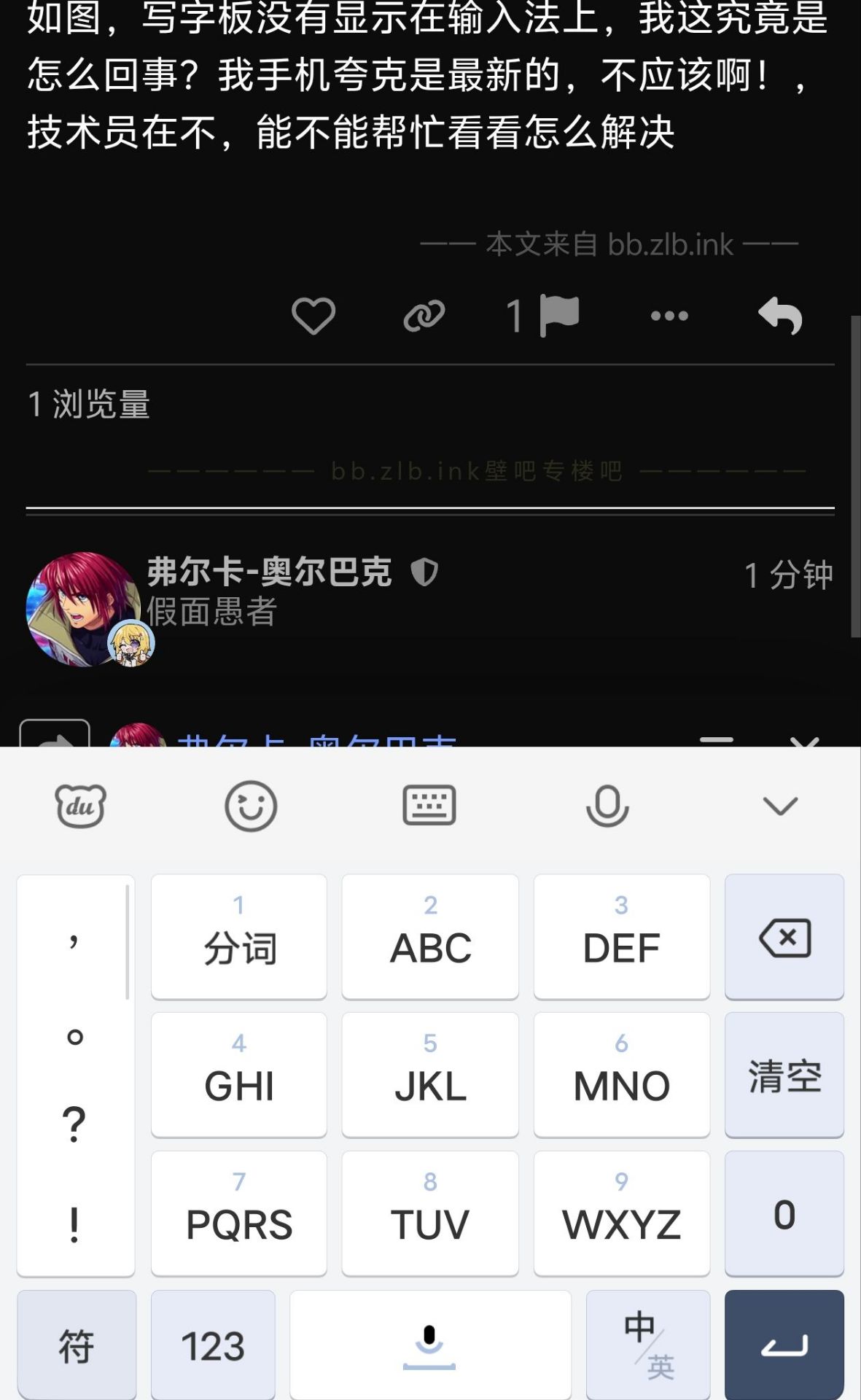Open the post's more actions menu
Image resolution: width=861 pixels, height=1400 pixels.
click(x=669, y=316)
